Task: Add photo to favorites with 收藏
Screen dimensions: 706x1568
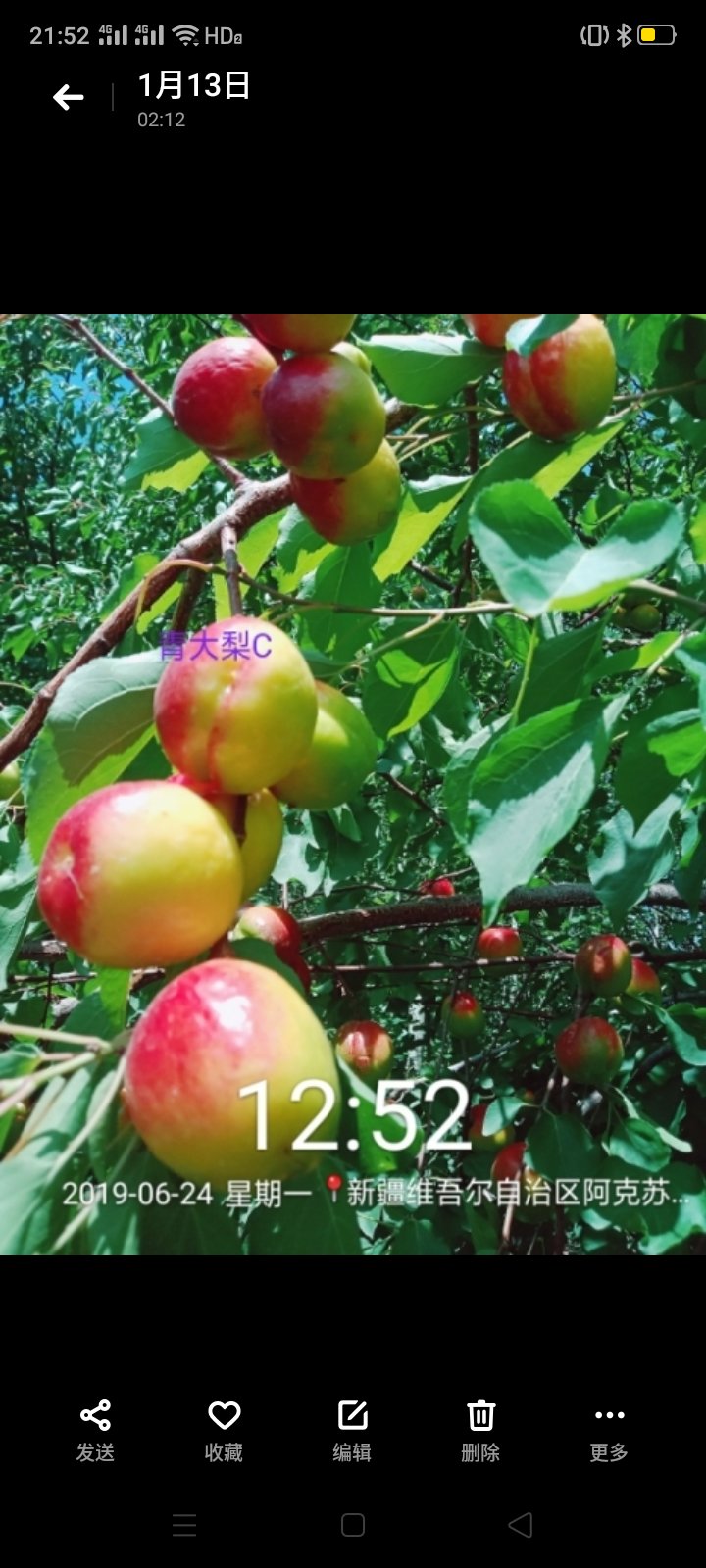Action: coord(224,1431)
